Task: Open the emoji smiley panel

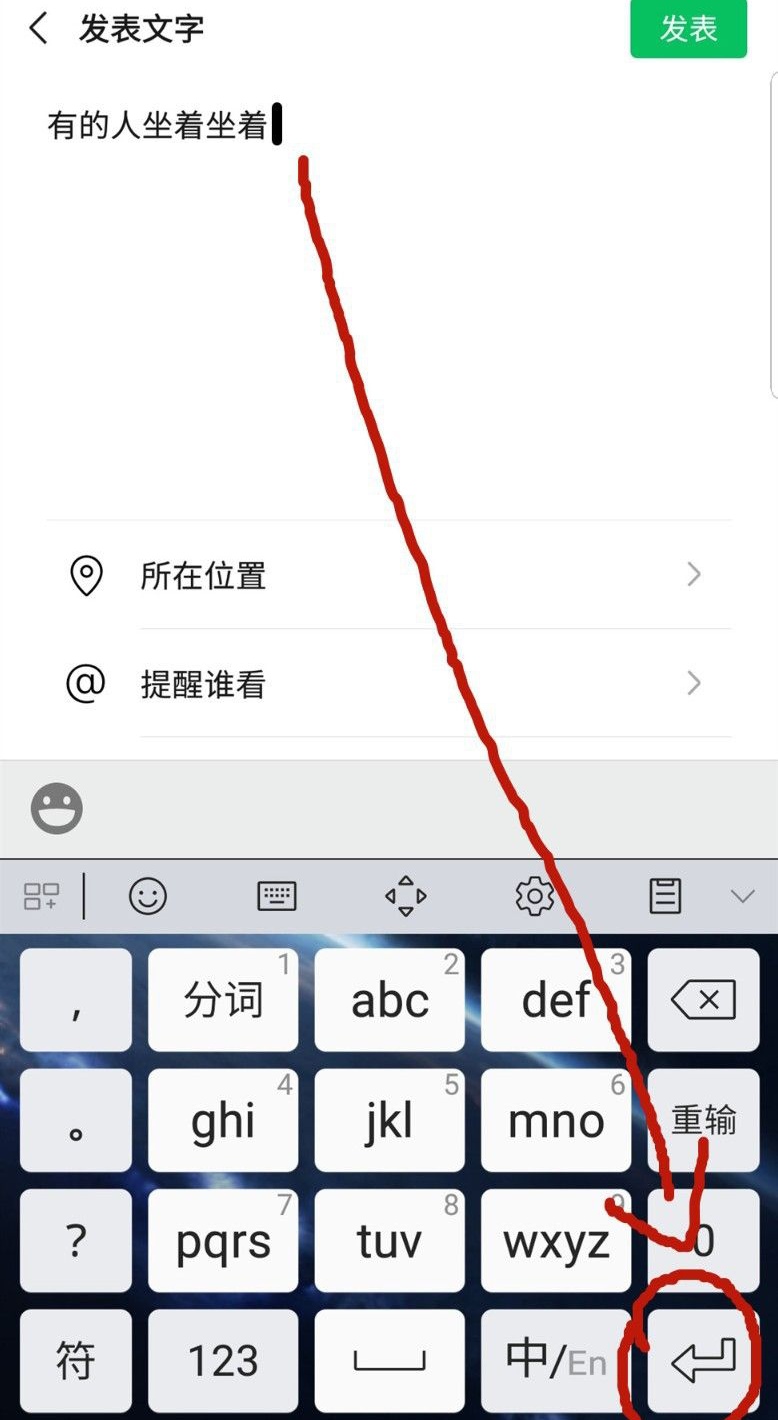Action: pos(57,808)
